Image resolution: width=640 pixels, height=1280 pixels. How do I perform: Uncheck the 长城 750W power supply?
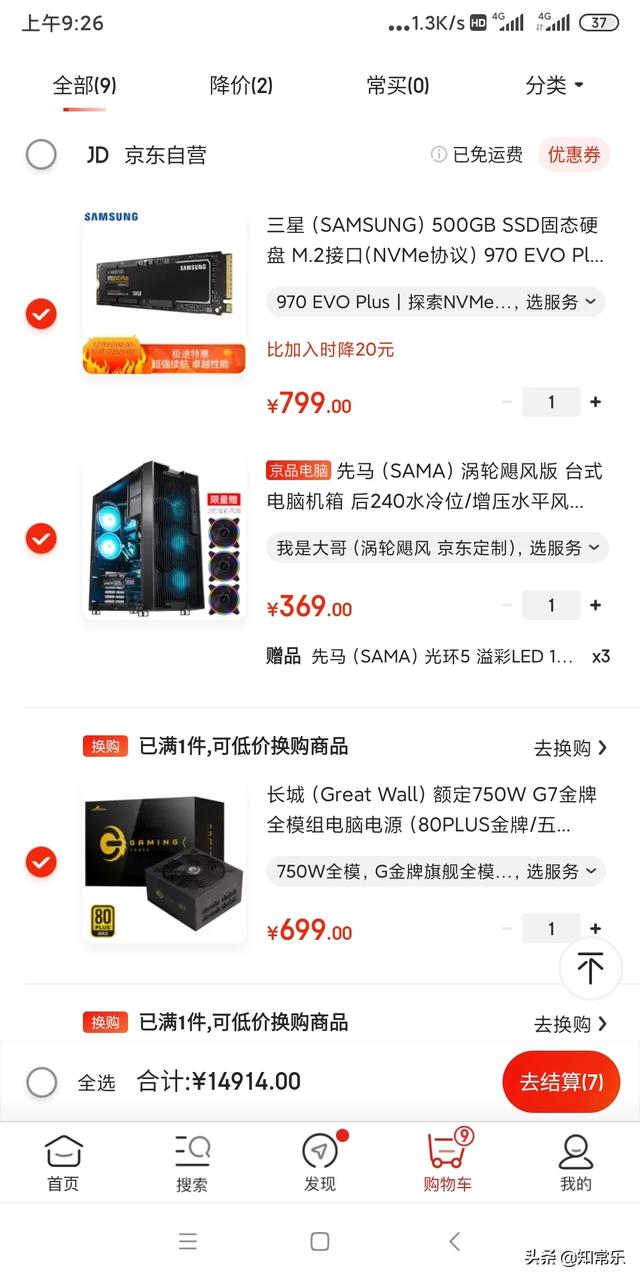(x=41, y=861)
